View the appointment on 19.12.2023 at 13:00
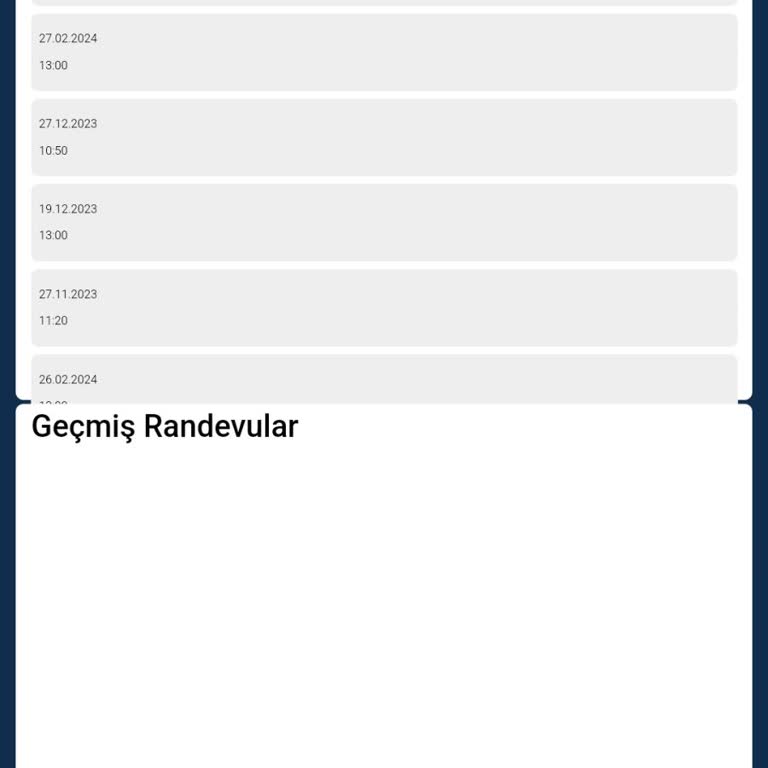 384,222
